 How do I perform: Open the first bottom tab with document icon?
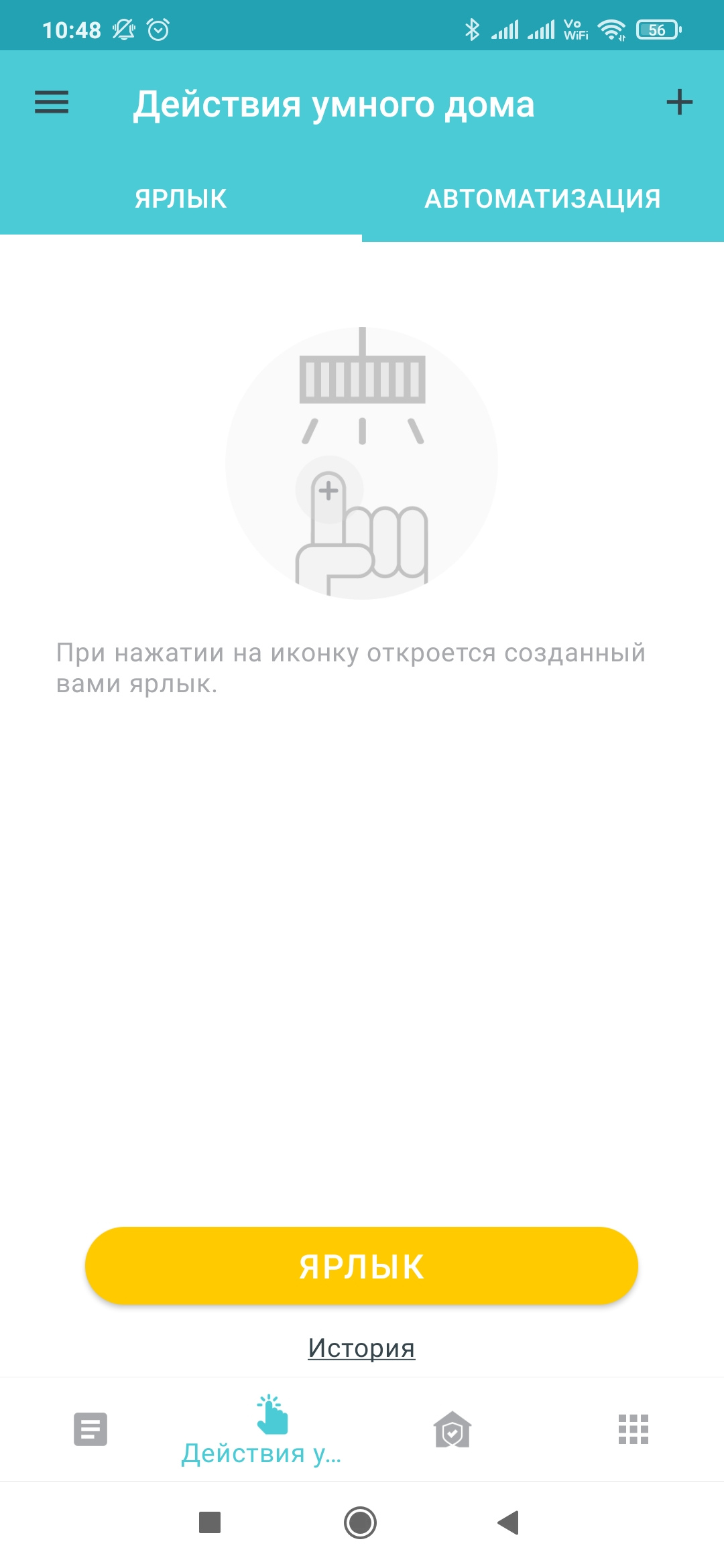[90, 1429]
